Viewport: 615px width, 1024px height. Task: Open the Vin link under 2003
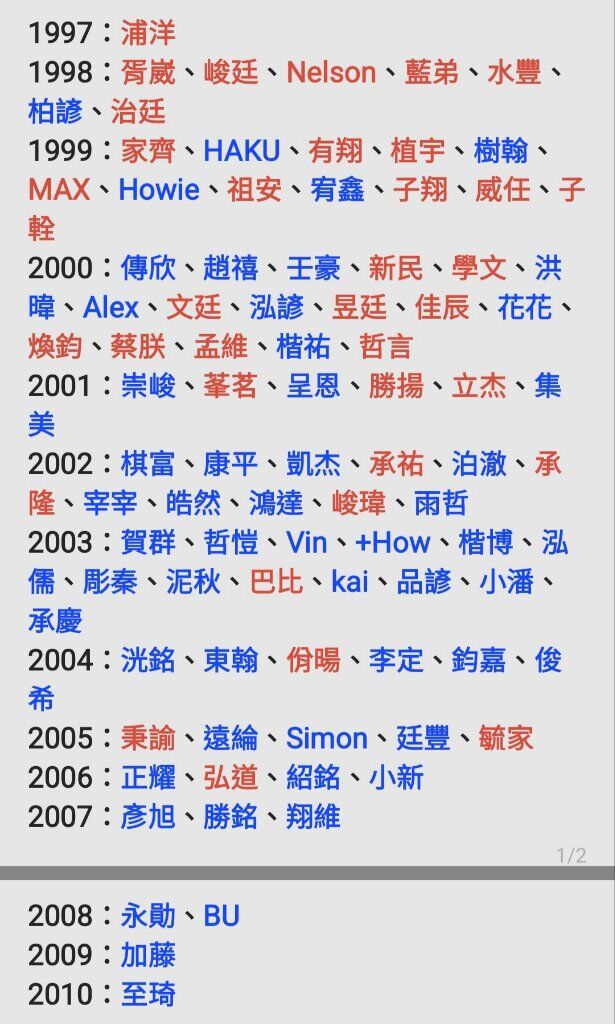point(306,542)
